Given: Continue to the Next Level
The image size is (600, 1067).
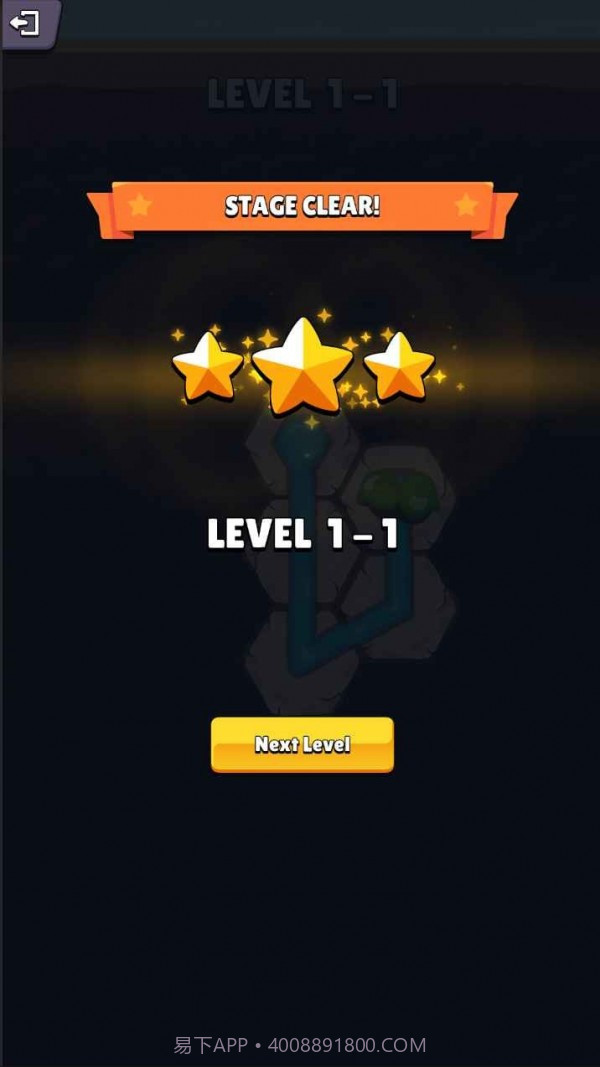Looking at the screenshot, I should pyautogui.click(x=302, y=744).
